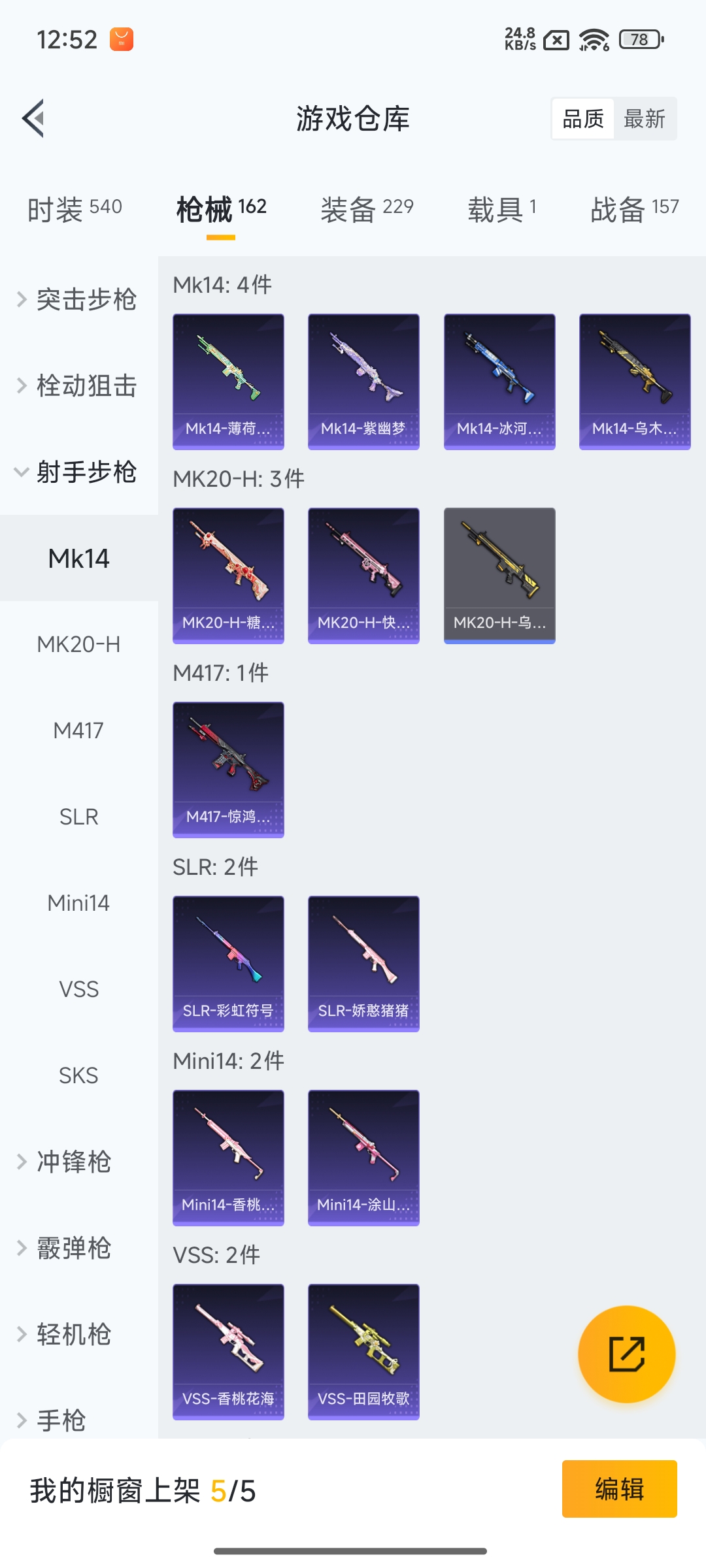
Task: Tap the 编辑 button
Action: [x=619, y=1489]
